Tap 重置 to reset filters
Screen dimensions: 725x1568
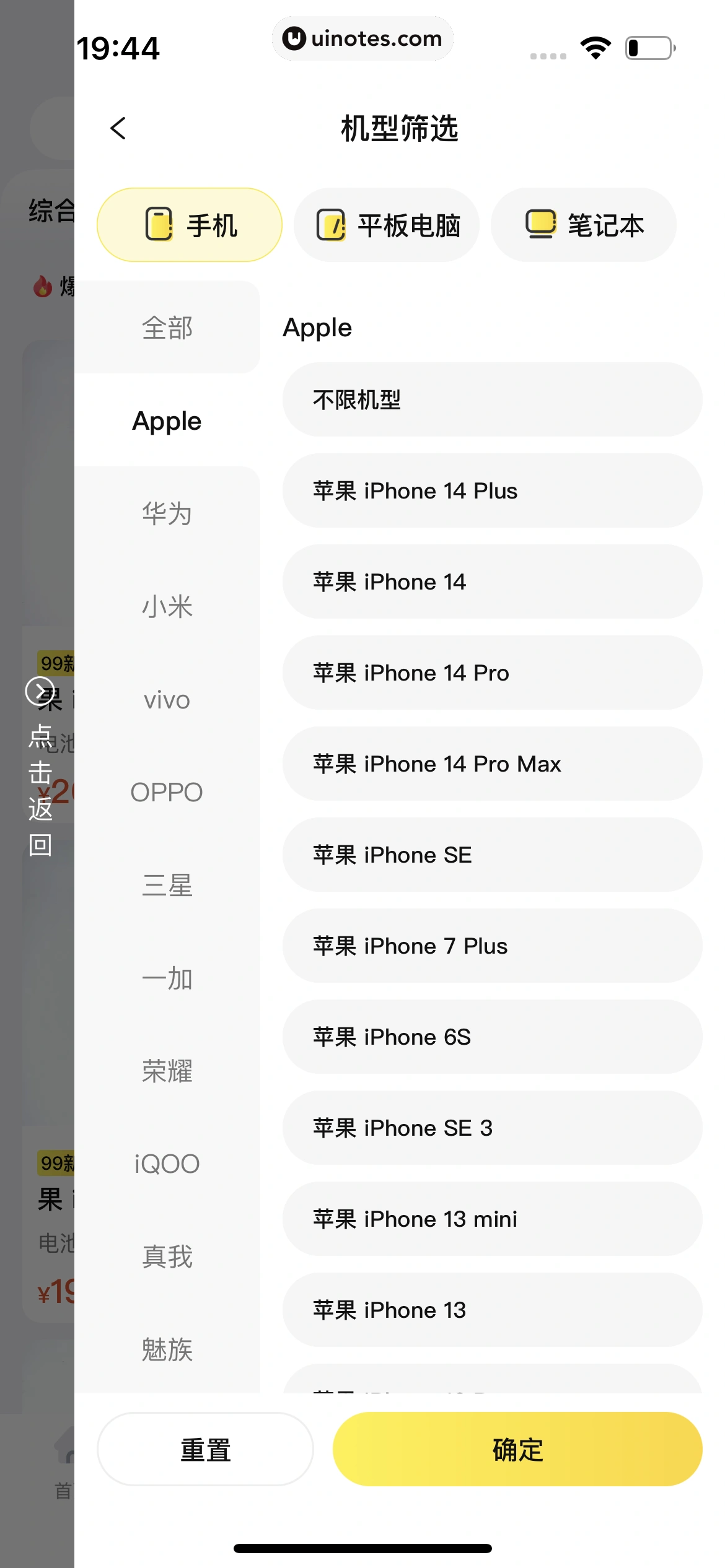point(205,1450)
